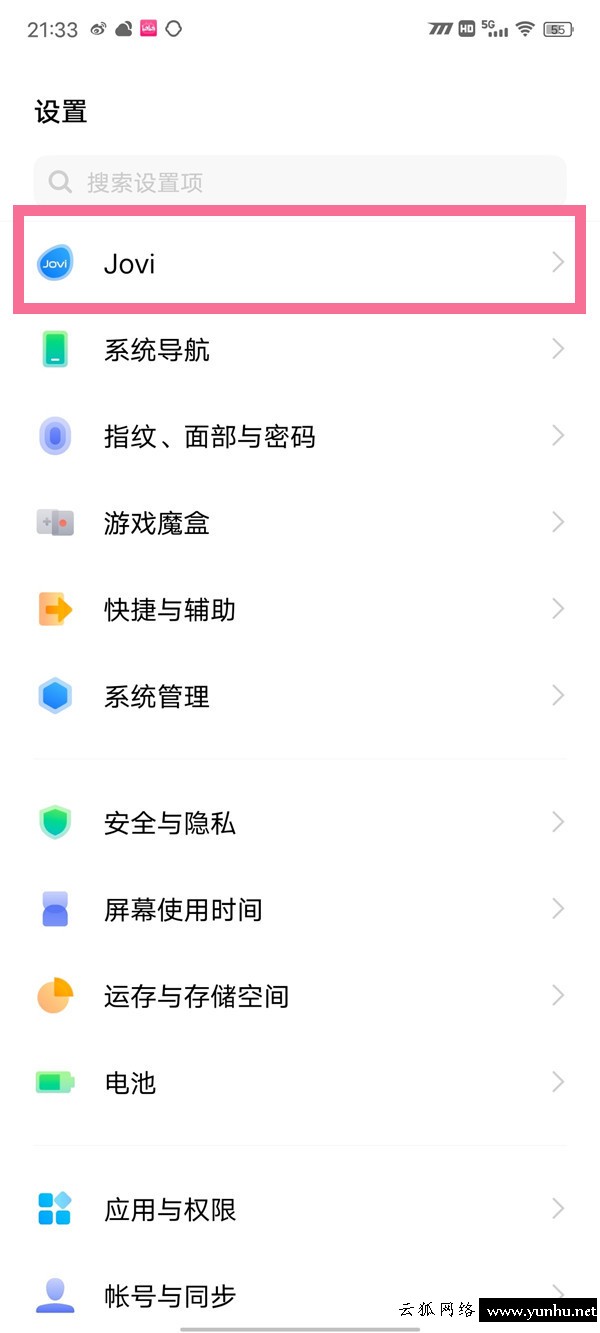Image resolution: width=600 pixels, height=1333 pixels.
Task: View 屏幕使用时间
Action: [x=300, y=909]
